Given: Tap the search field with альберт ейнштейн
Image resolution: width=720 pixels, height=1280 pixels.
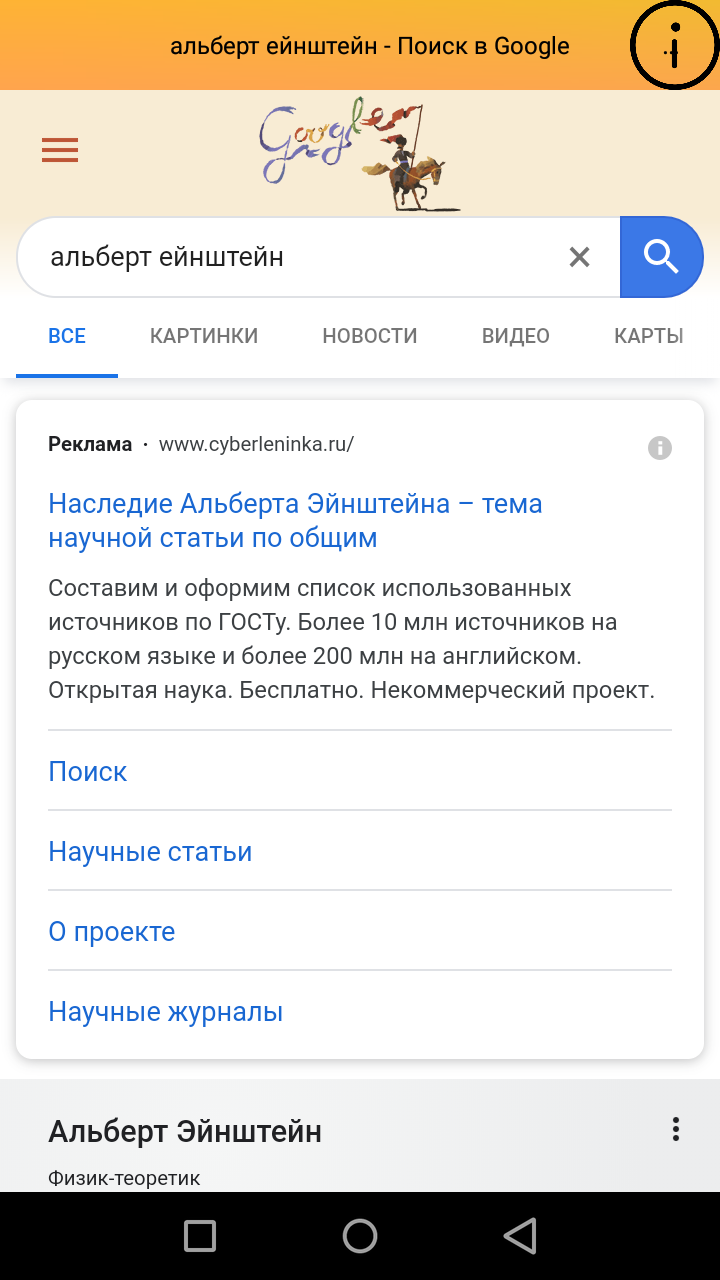Looking at the screenshot, I should click(x=300, y=257).
